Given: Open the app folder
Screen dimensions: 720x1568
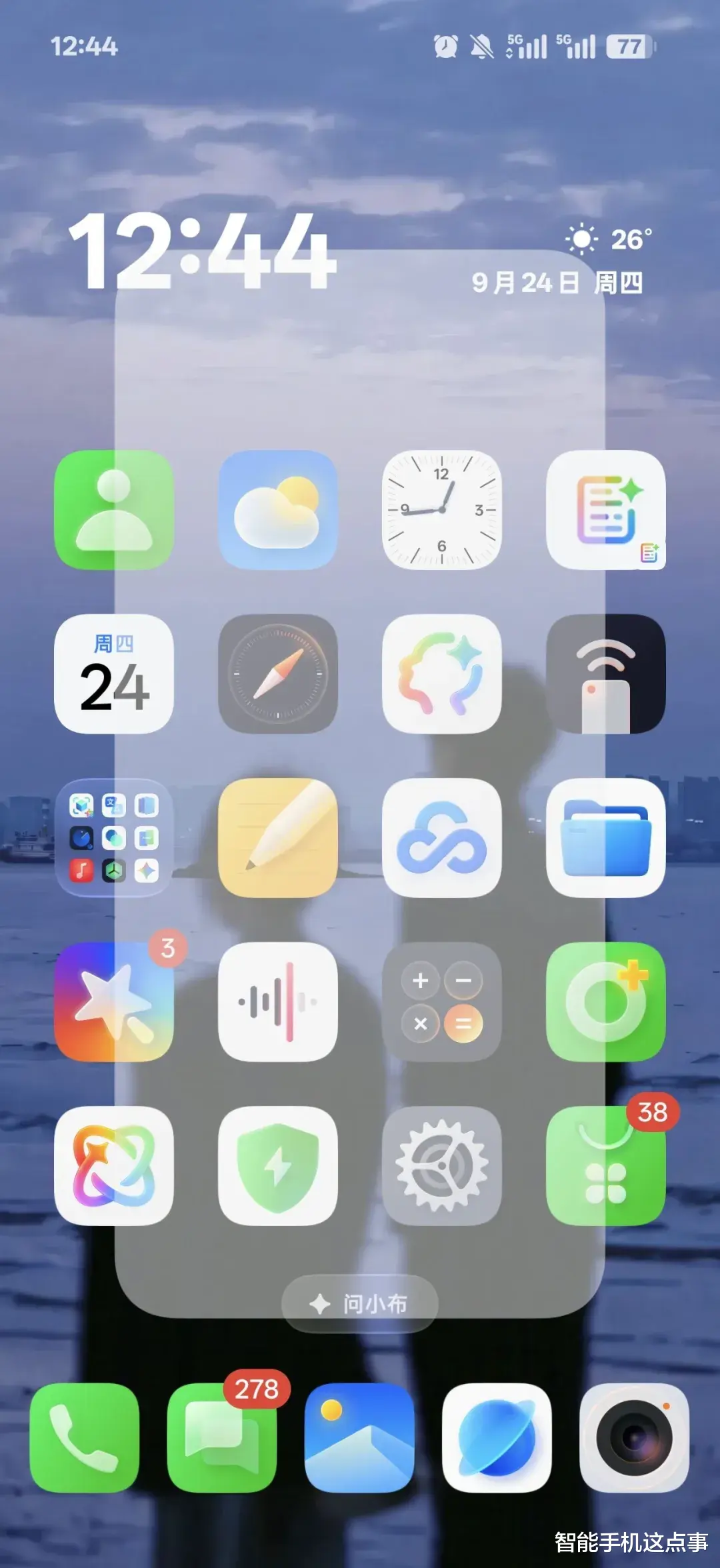Looking at the screenshot, I should tap(114, 837).
